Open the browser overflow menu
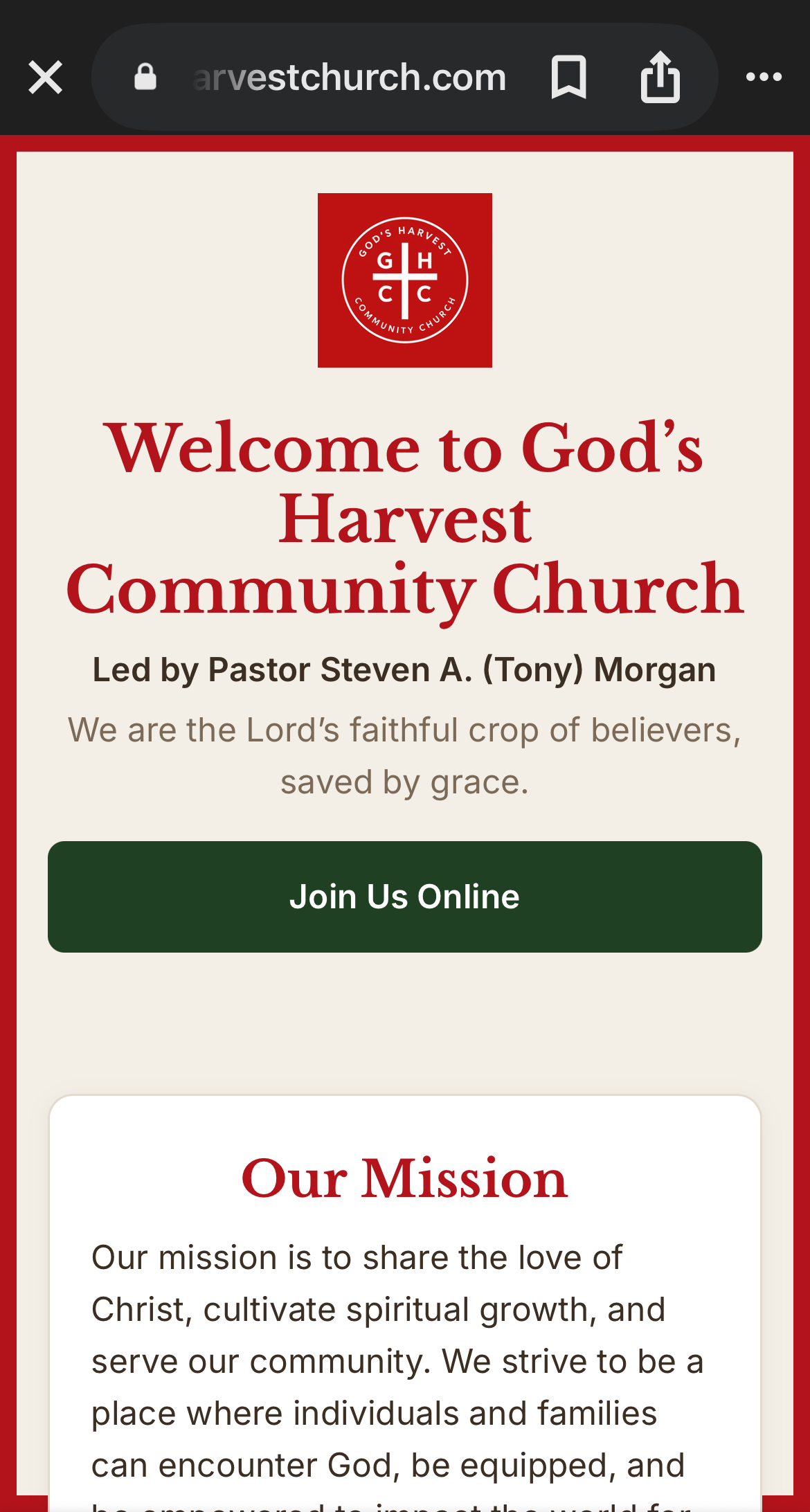Viewport: 810px width, 1512px height. 764,77
